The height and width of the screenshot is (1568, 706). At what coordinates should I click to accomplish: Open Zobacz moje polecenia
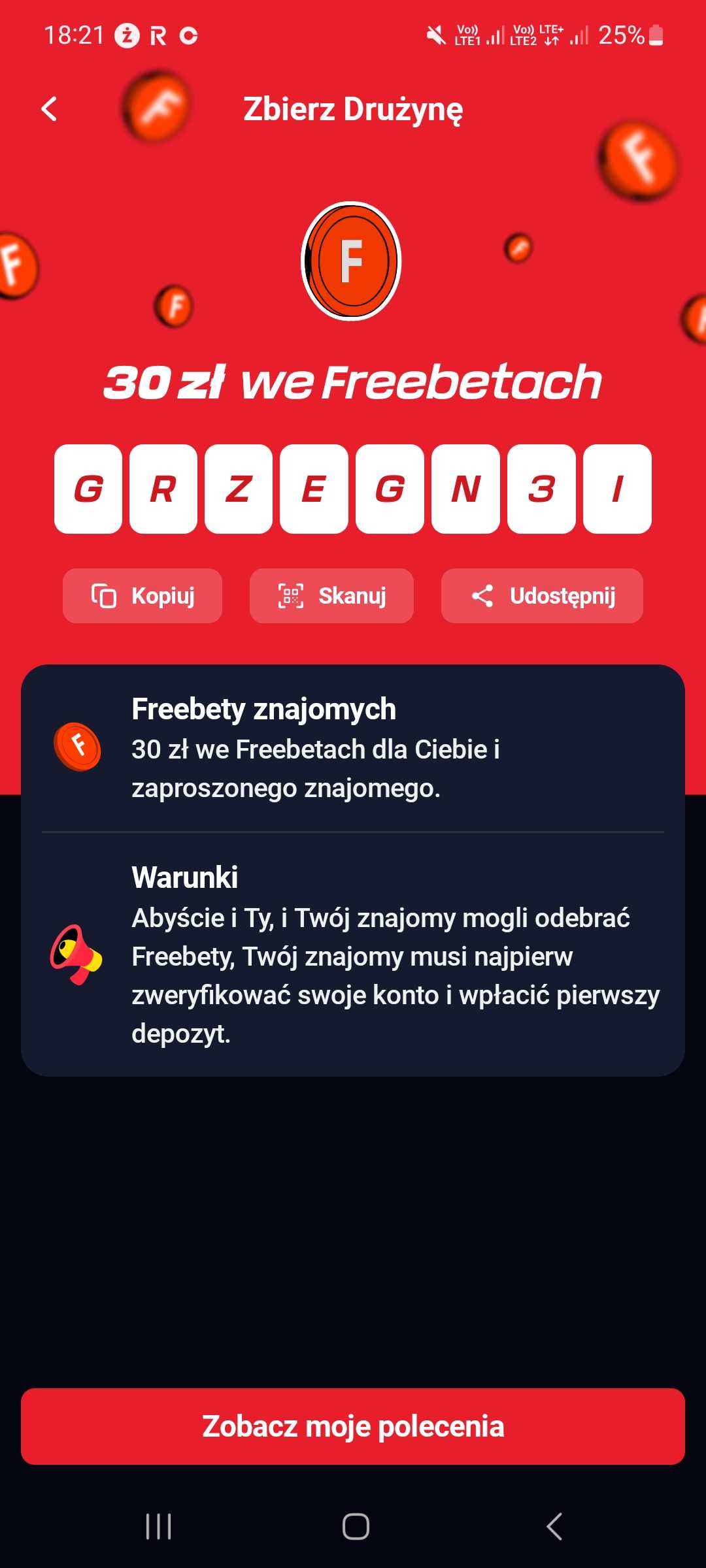(x=353, y=1426)
